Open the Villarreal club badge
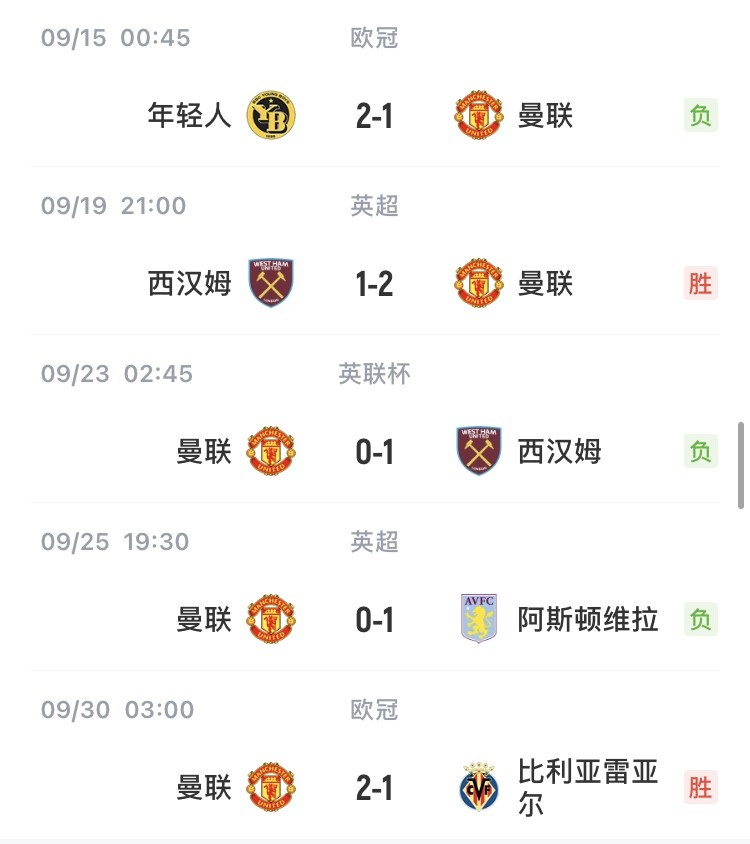The height and width of the screenshot is (844, 750). 478,789
